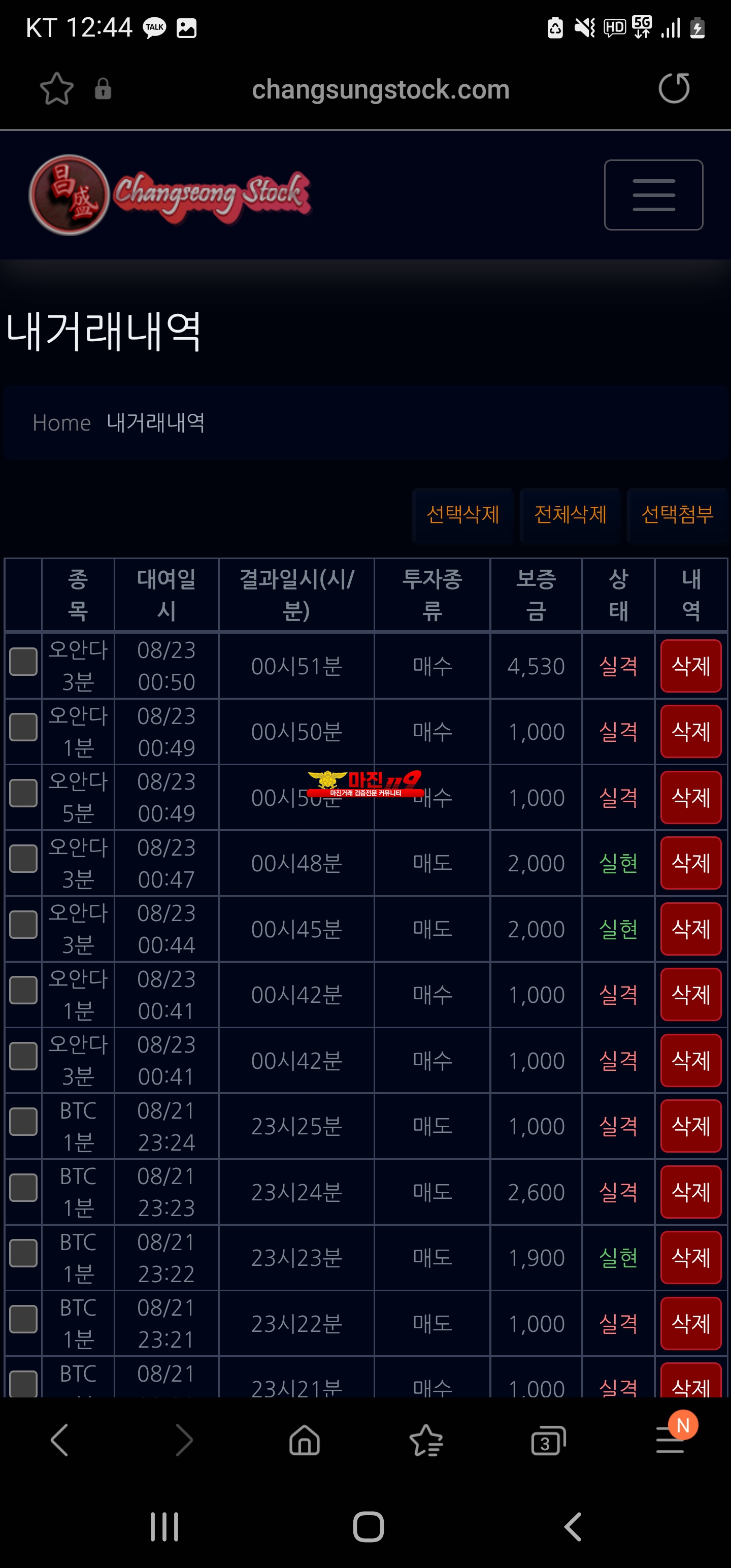Check the BTC 1분 23:23 row box
The height and width of the screenshot is (1568, 731).
pyautogui.click(x=23, y=1188)
